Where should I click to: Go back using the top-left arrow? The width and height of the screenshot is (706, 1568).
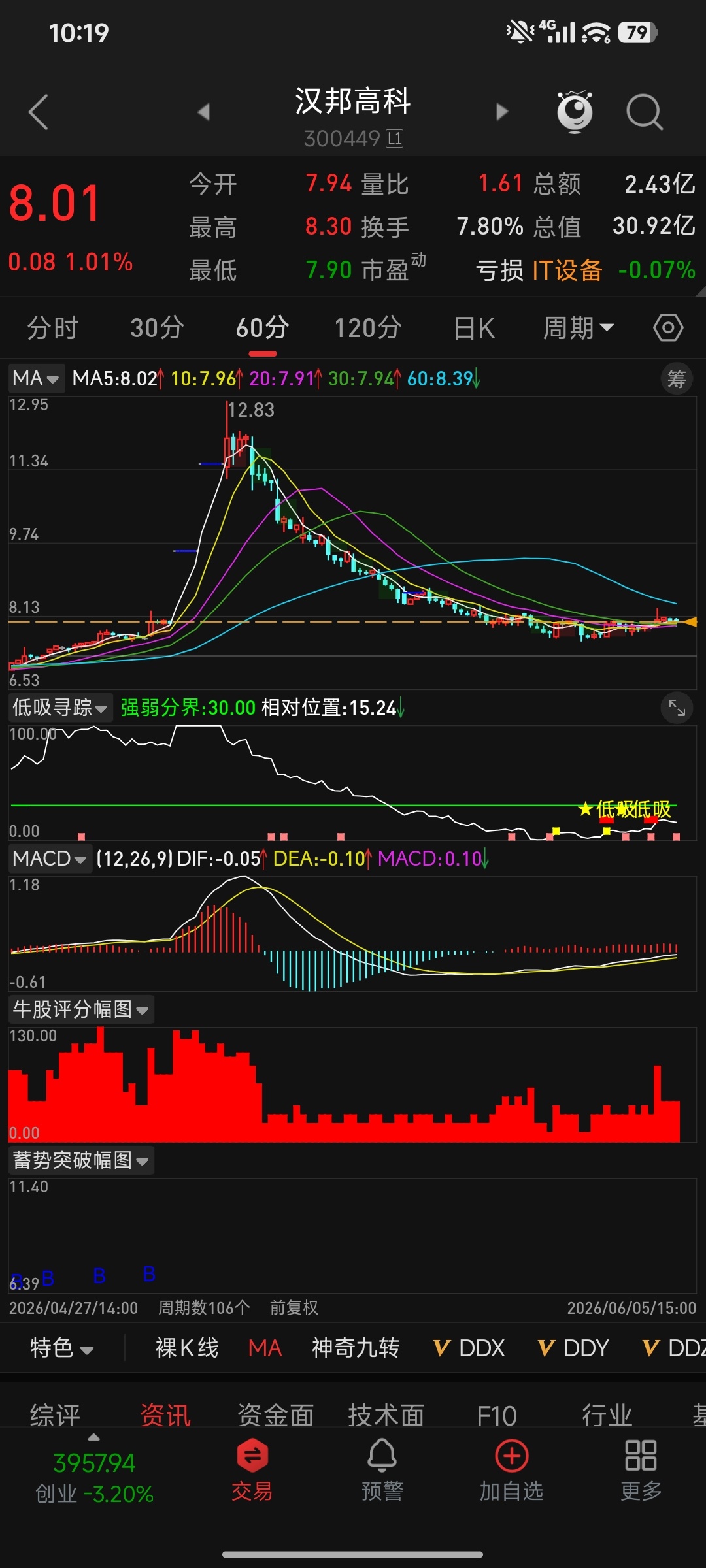click(x=39, y=112)
